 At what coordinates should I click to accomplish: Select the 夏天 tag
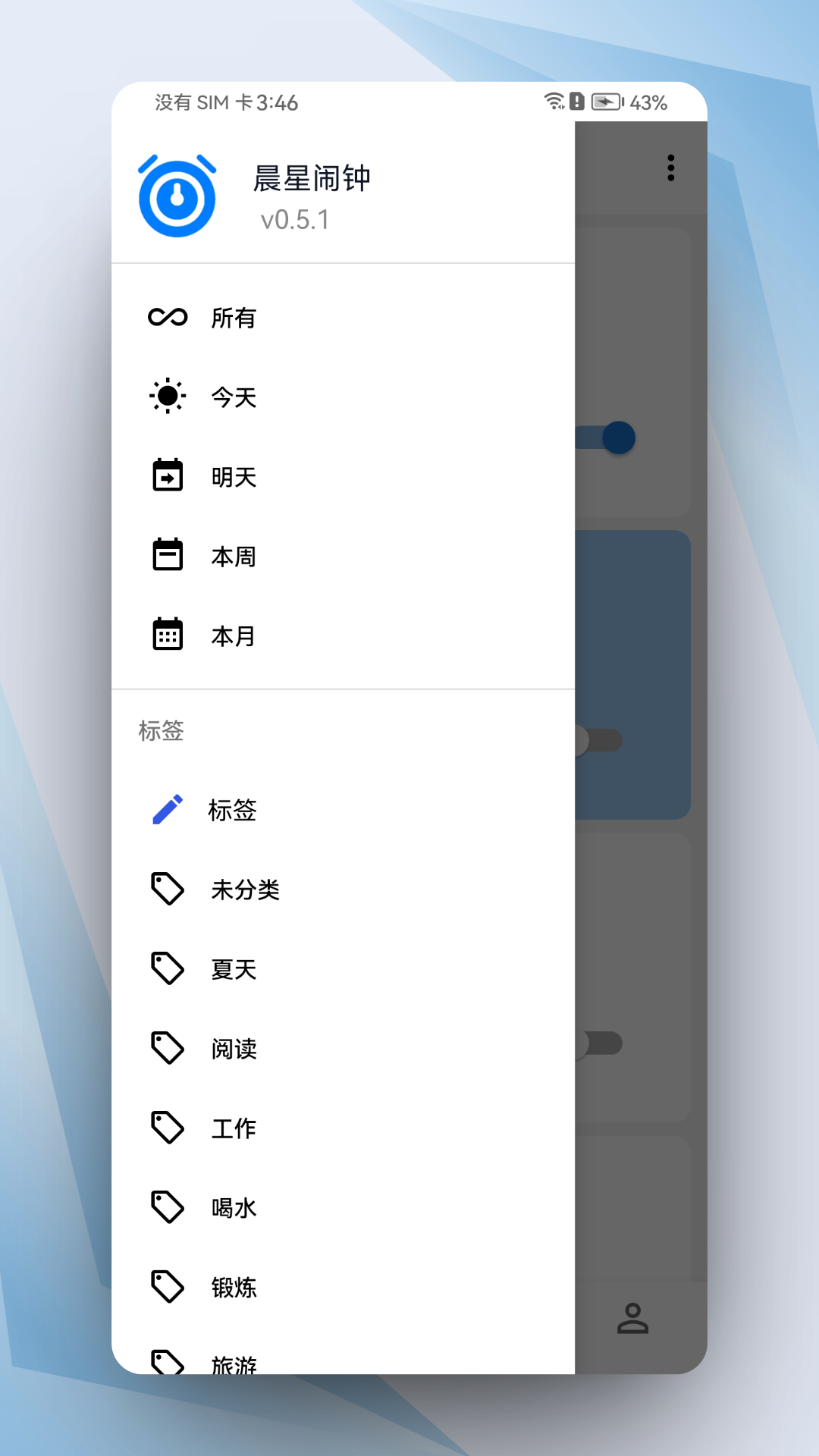pyautogui.click(x=234, y=969)
